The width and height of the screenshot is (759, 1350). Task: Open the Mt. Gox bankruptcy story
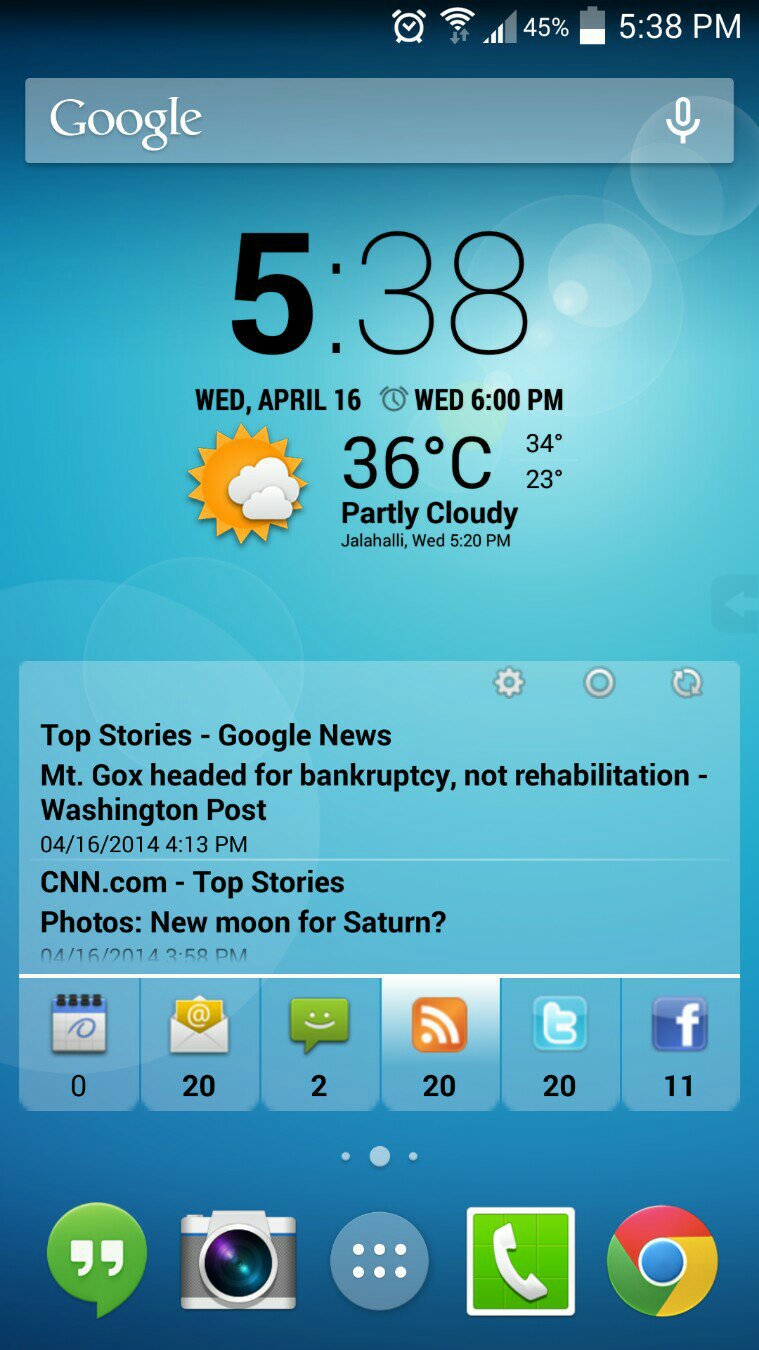[x=374, y=792]
